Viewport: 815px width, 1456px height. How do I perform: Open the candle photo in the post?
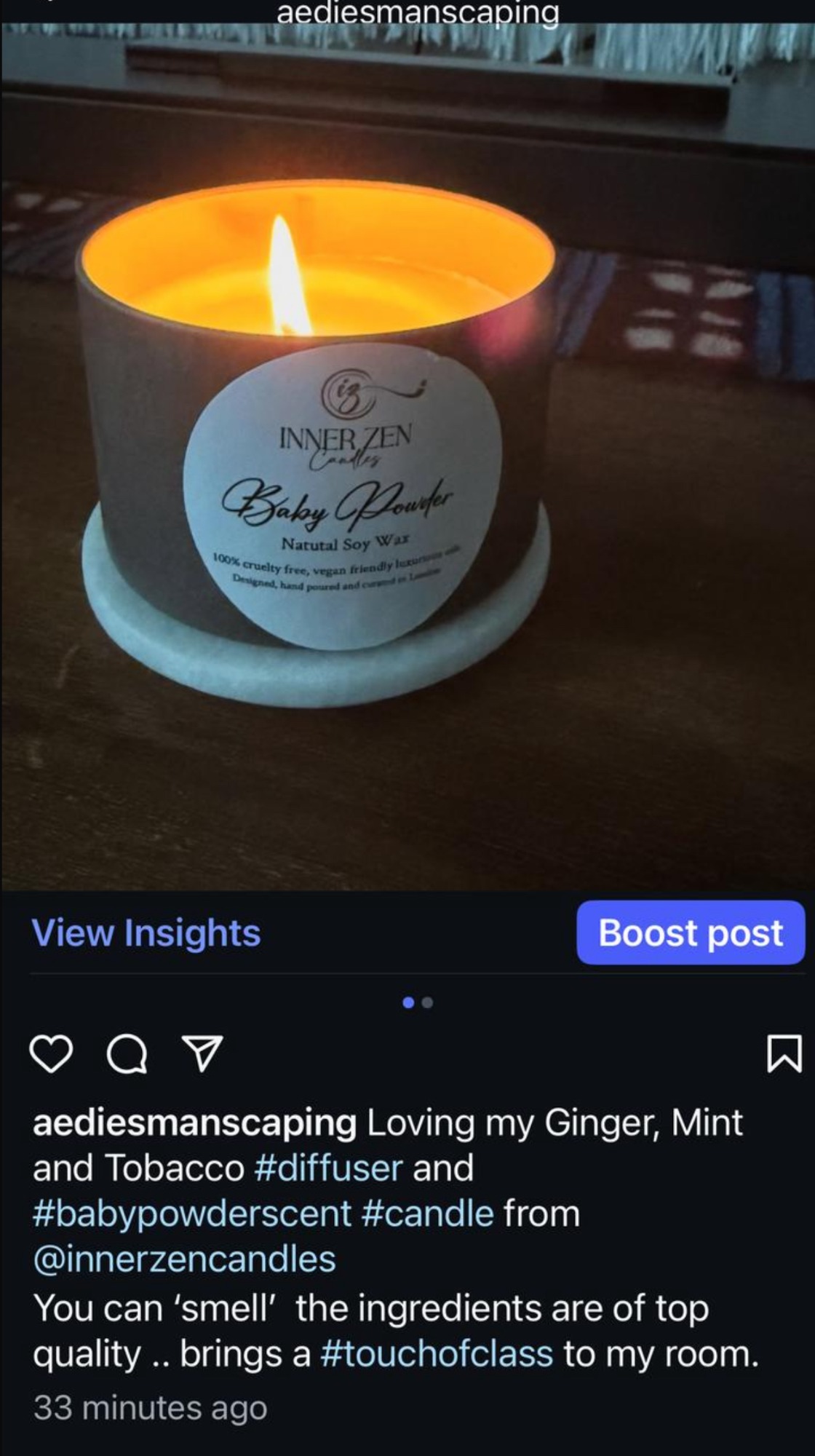[x=407, y=455]
